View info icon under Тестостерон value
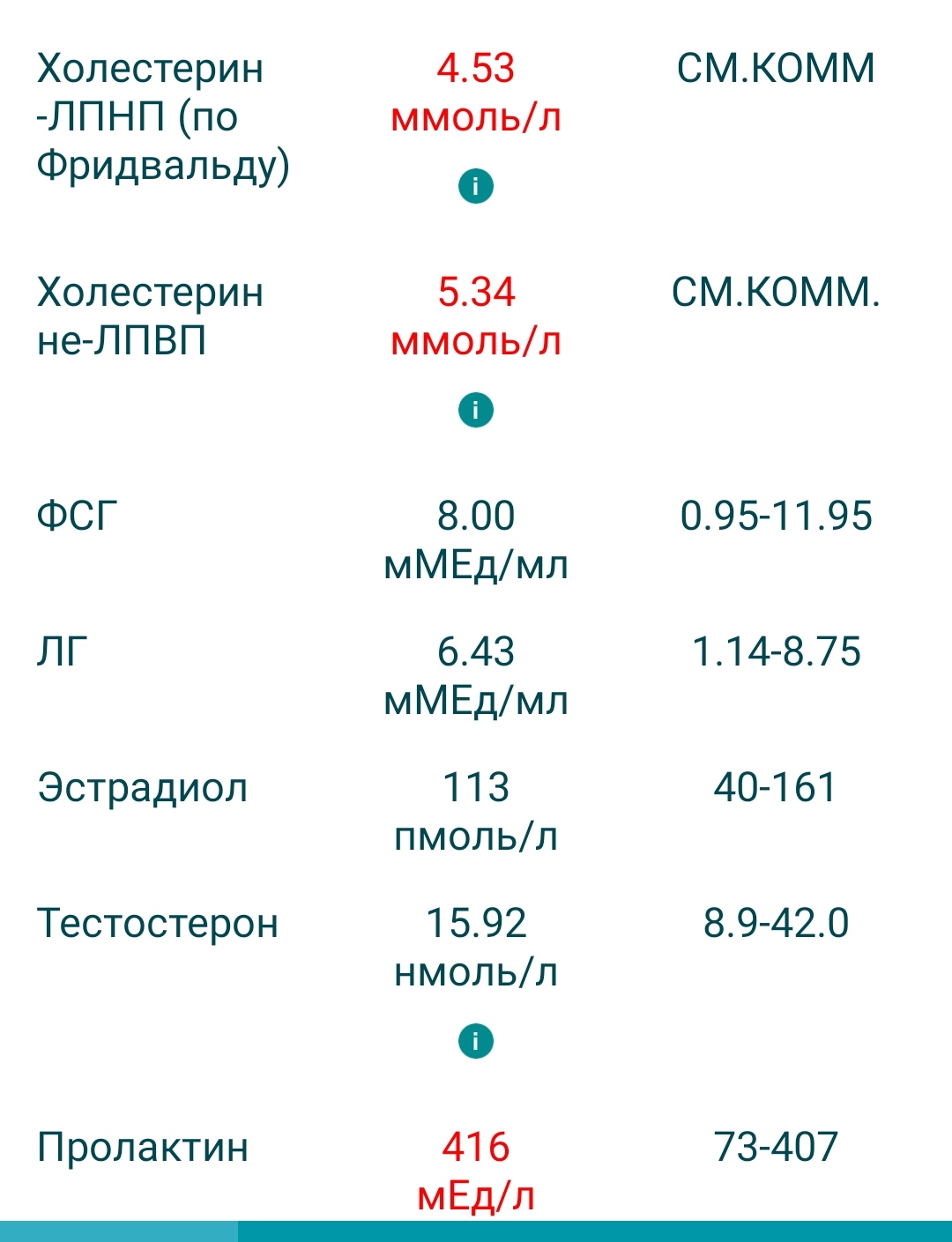The width and height of the screenshot is (952, 1242). pyautogui.click(x=476, y=1041)
